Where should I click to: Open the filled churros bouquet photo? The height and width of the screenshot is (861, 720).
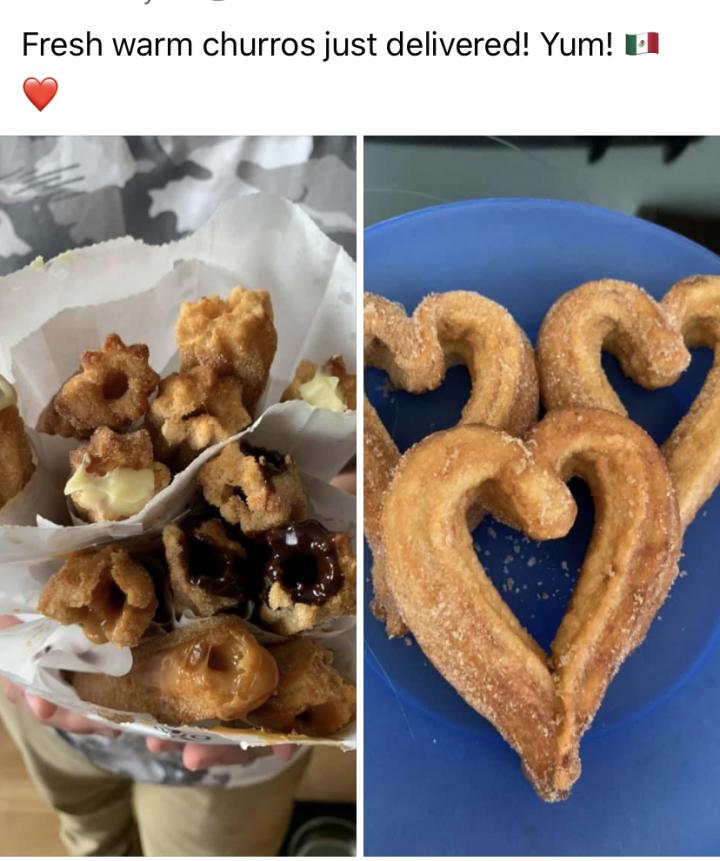pyautogui.click(x=178, y=495)
